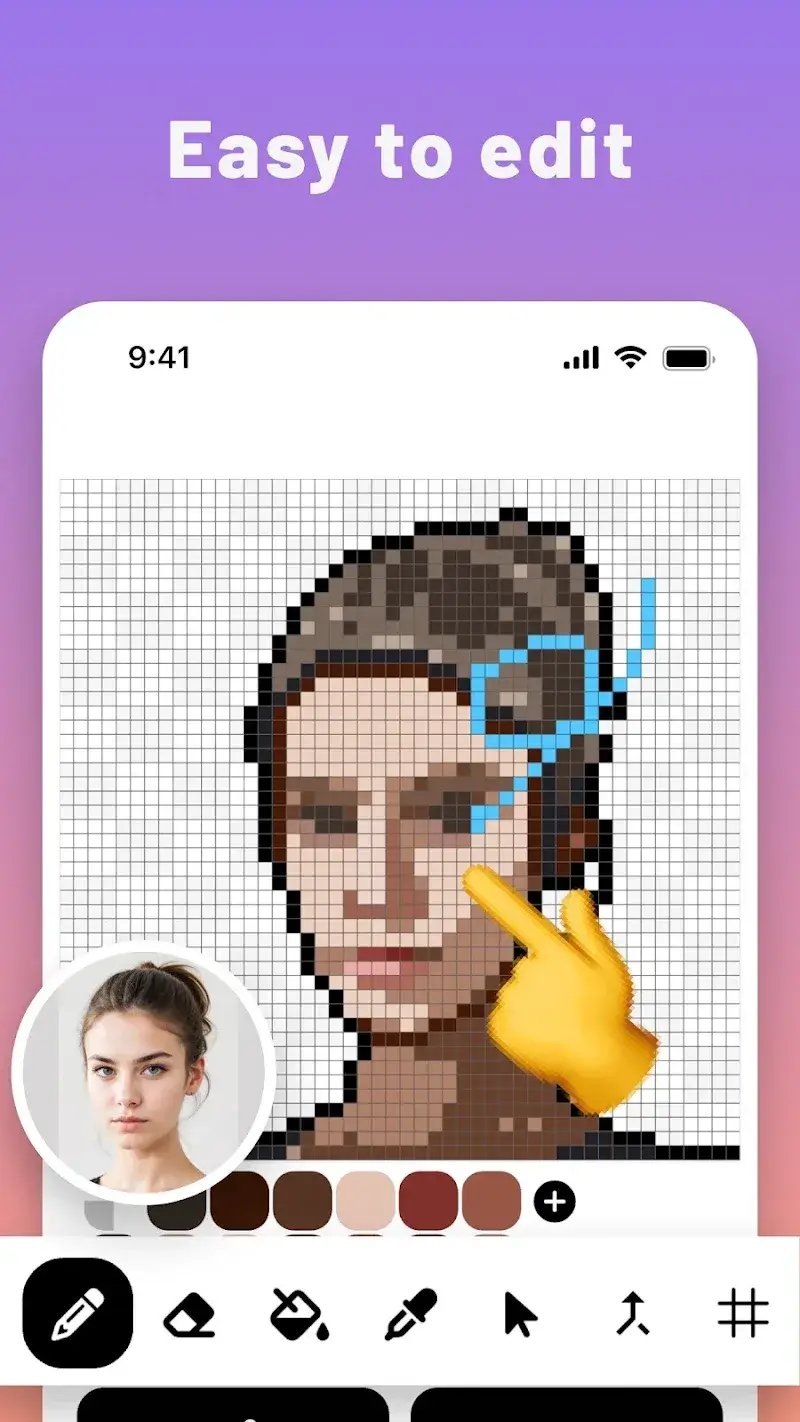This screenshot has height=1422, width=800.
Task: Select the dark brown color swatch
Action: click(238, 1199)
